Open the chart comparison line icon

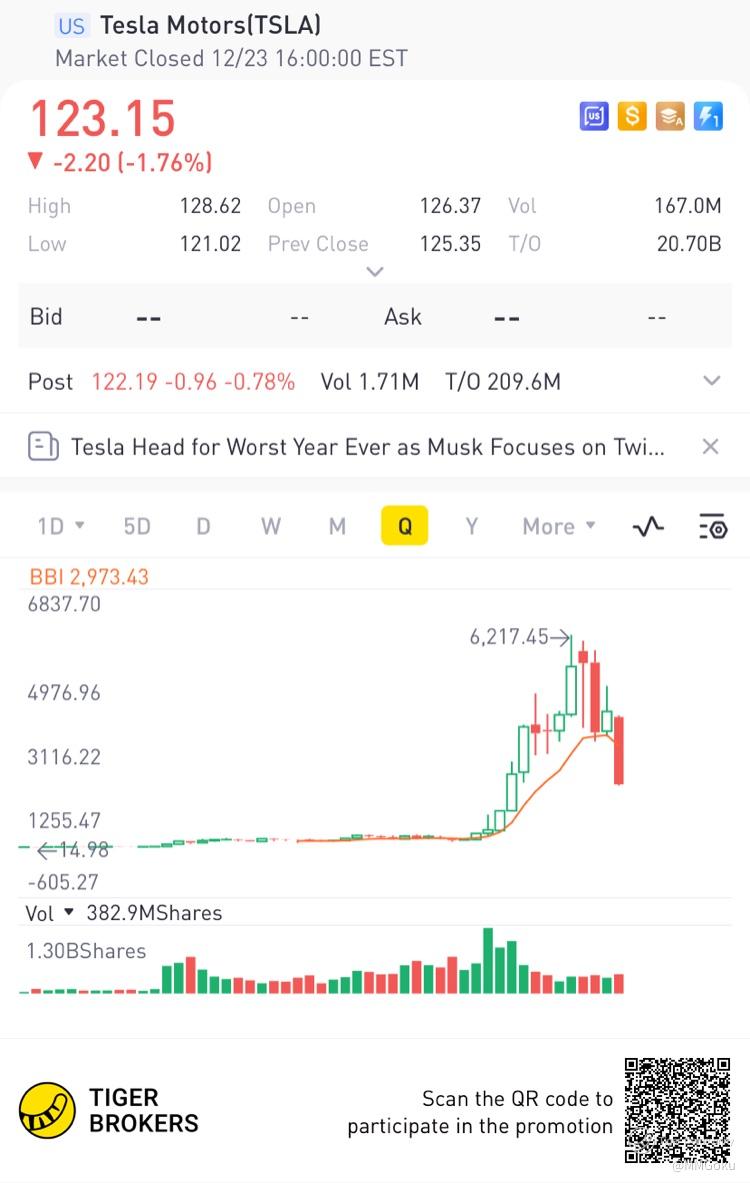tap(648, 526)
